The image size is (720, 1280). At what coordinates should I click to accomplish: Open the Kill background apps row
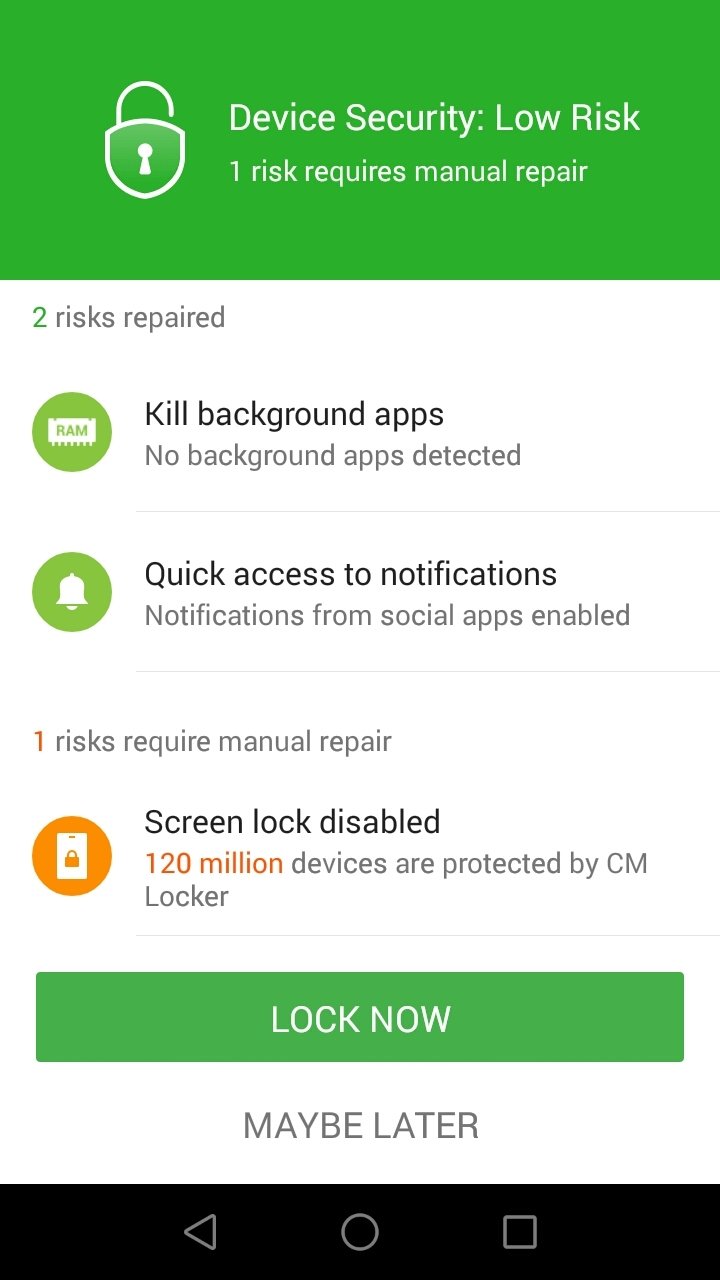[360, 432]
